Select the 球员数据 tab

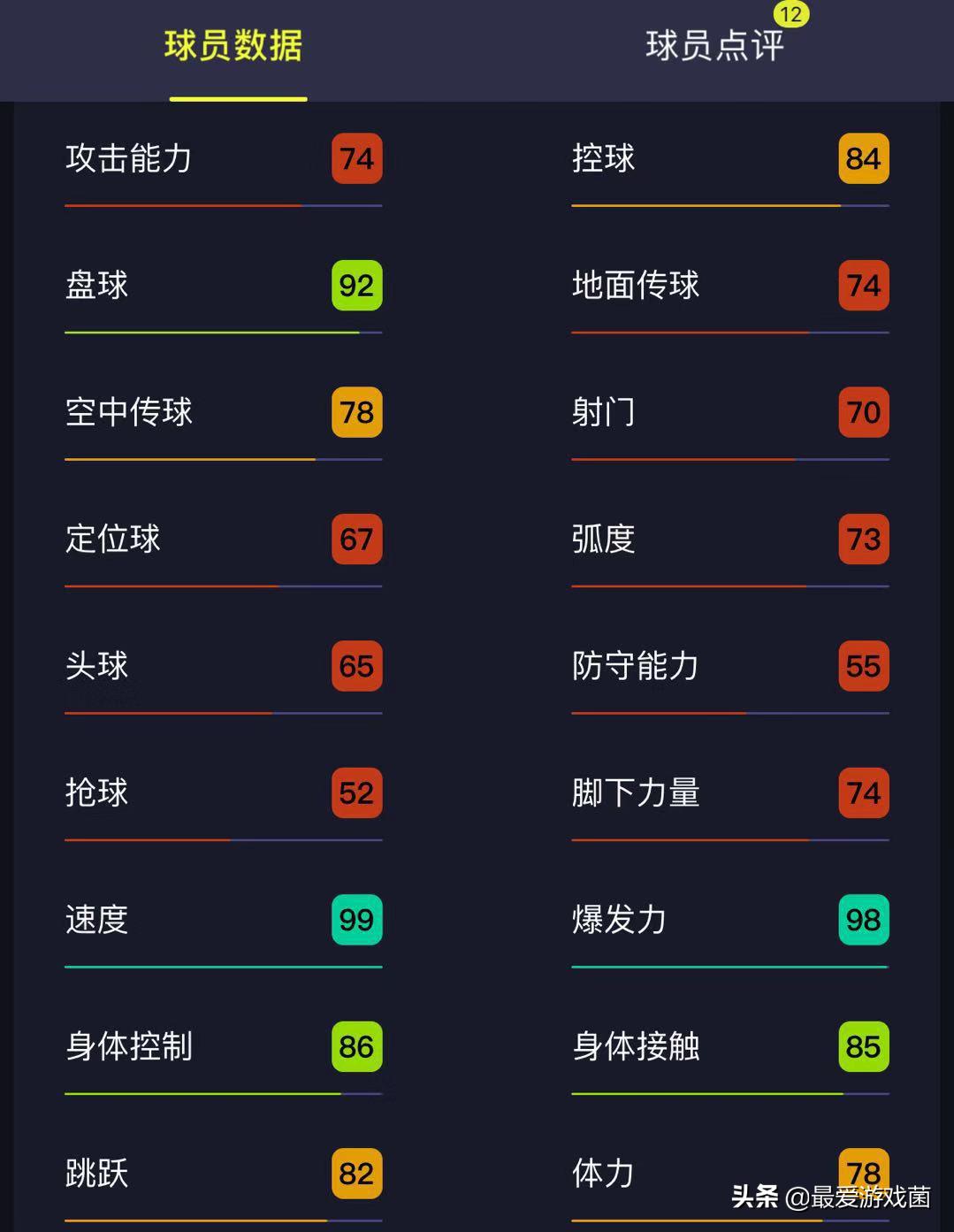coord(233,49)
